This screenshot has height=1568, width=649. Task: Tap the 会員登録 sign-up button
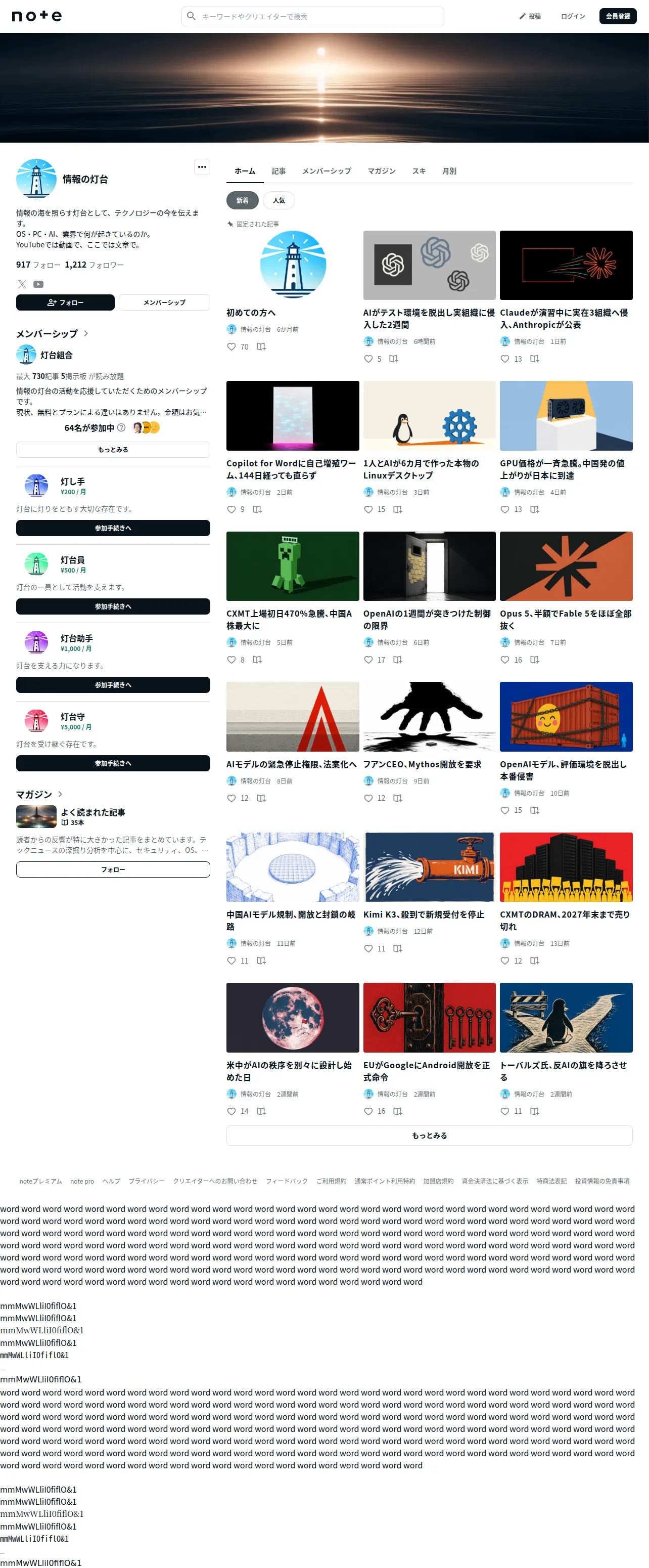tap(617, 16)
